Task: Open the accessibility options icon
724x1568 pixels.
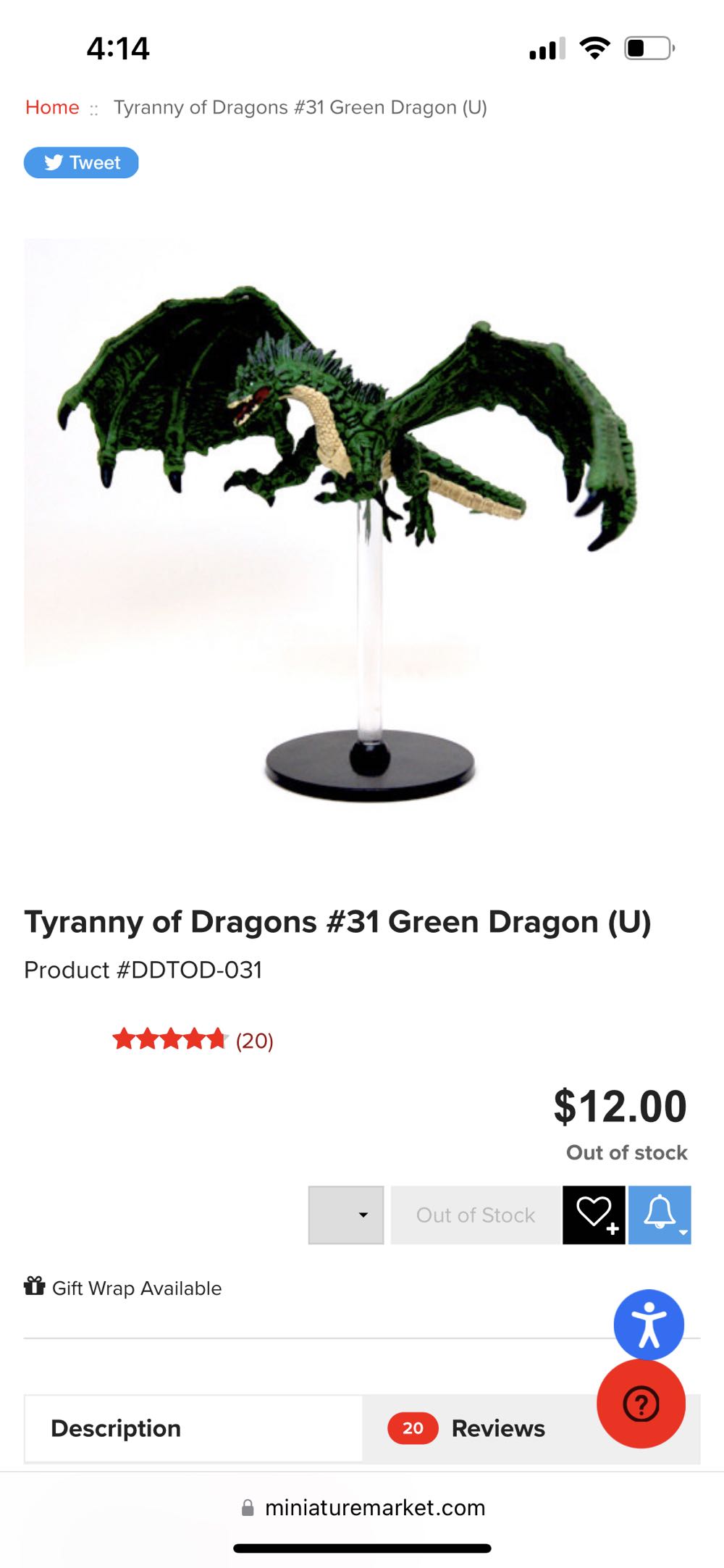Action: pos(648,1323)
